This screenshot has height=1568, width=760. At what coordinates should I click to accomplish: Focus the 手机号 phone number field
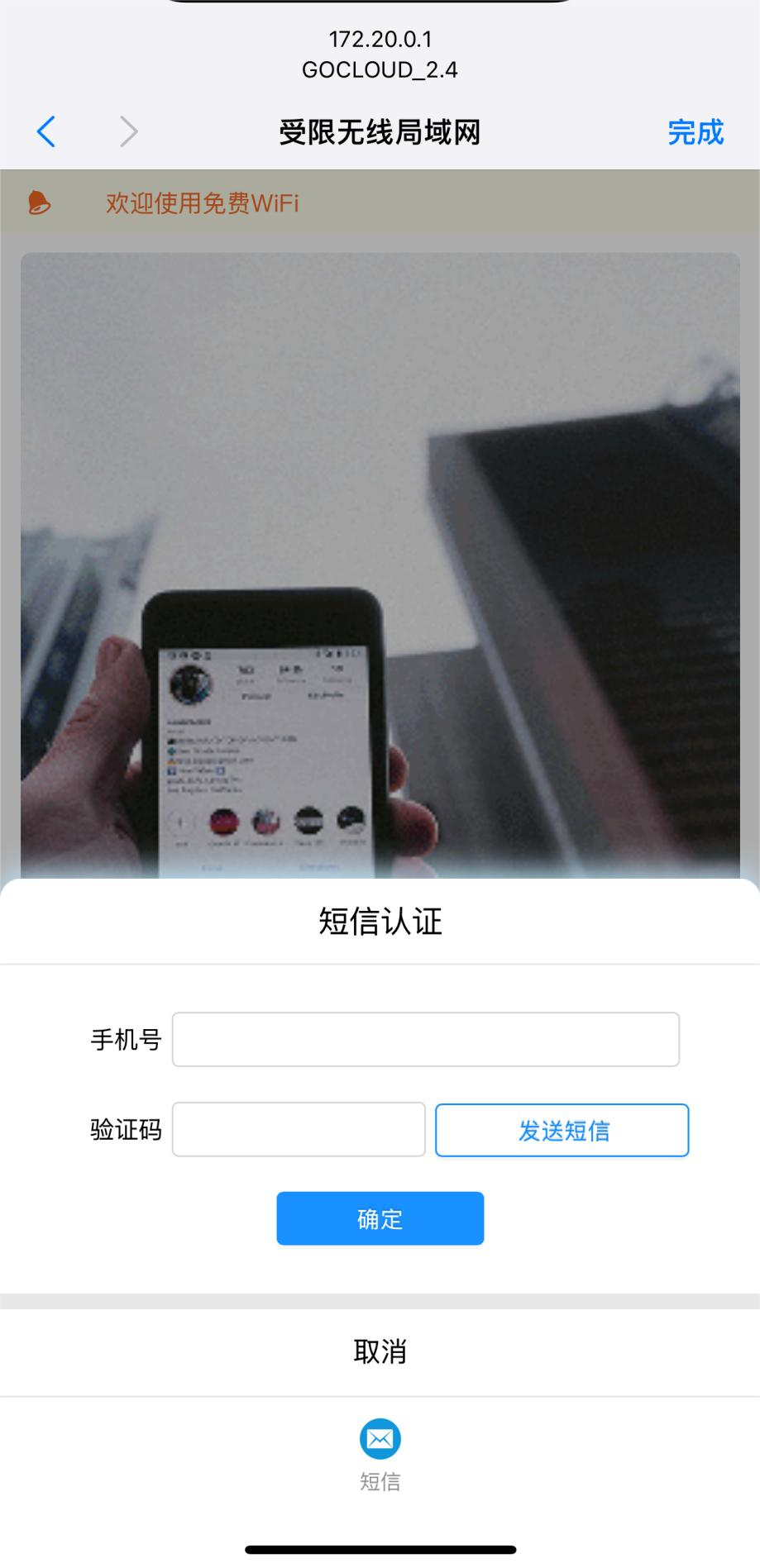425,1039
